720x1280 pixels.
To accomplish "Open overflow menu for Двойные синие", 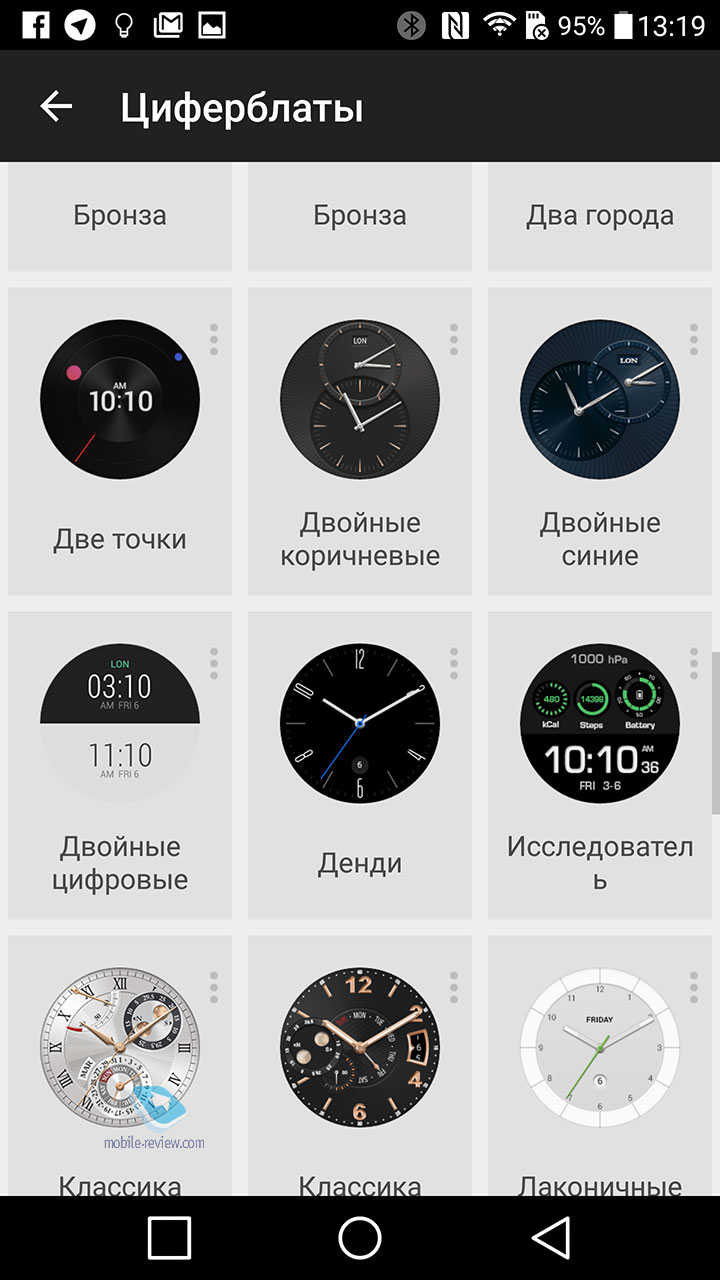I will point(693,339).
